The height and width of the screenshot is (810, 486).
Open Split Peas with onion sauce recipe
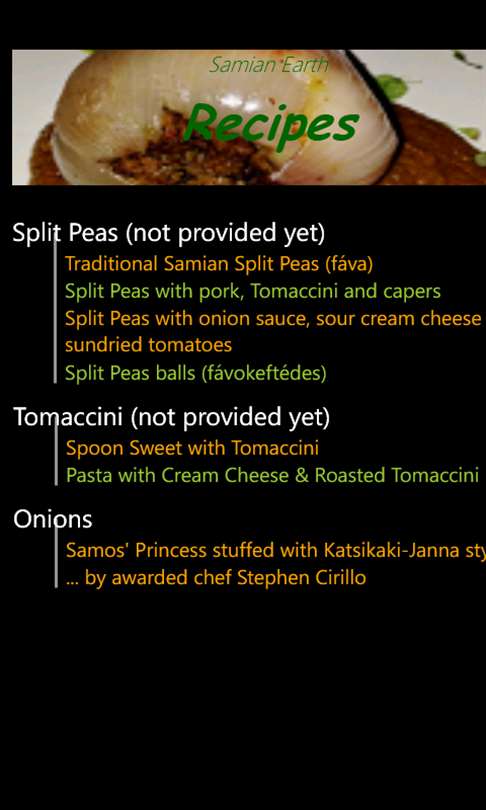(275, 332)
